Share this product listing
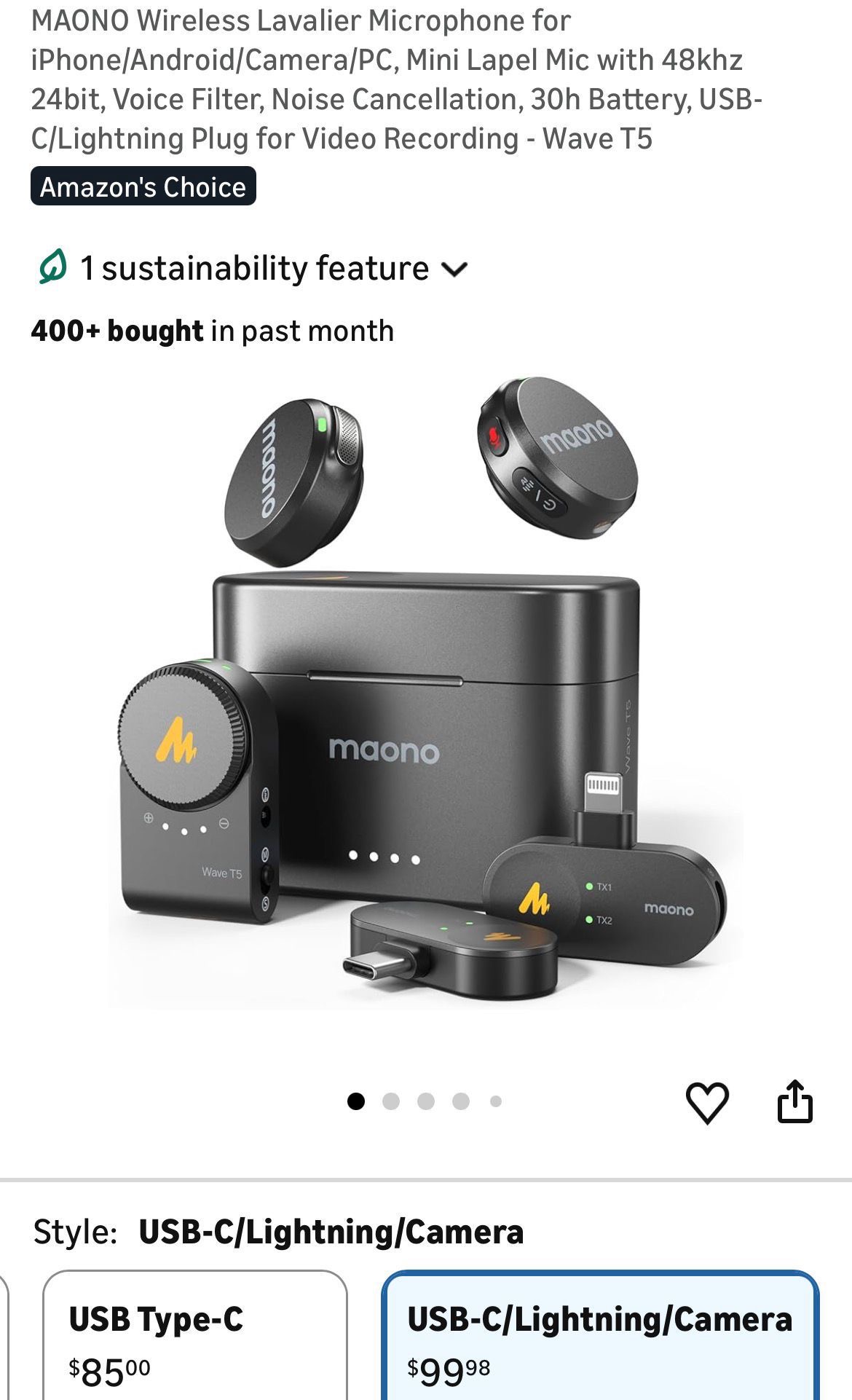The width and height of the screenshot is (852, 1400). (794, 1101)
